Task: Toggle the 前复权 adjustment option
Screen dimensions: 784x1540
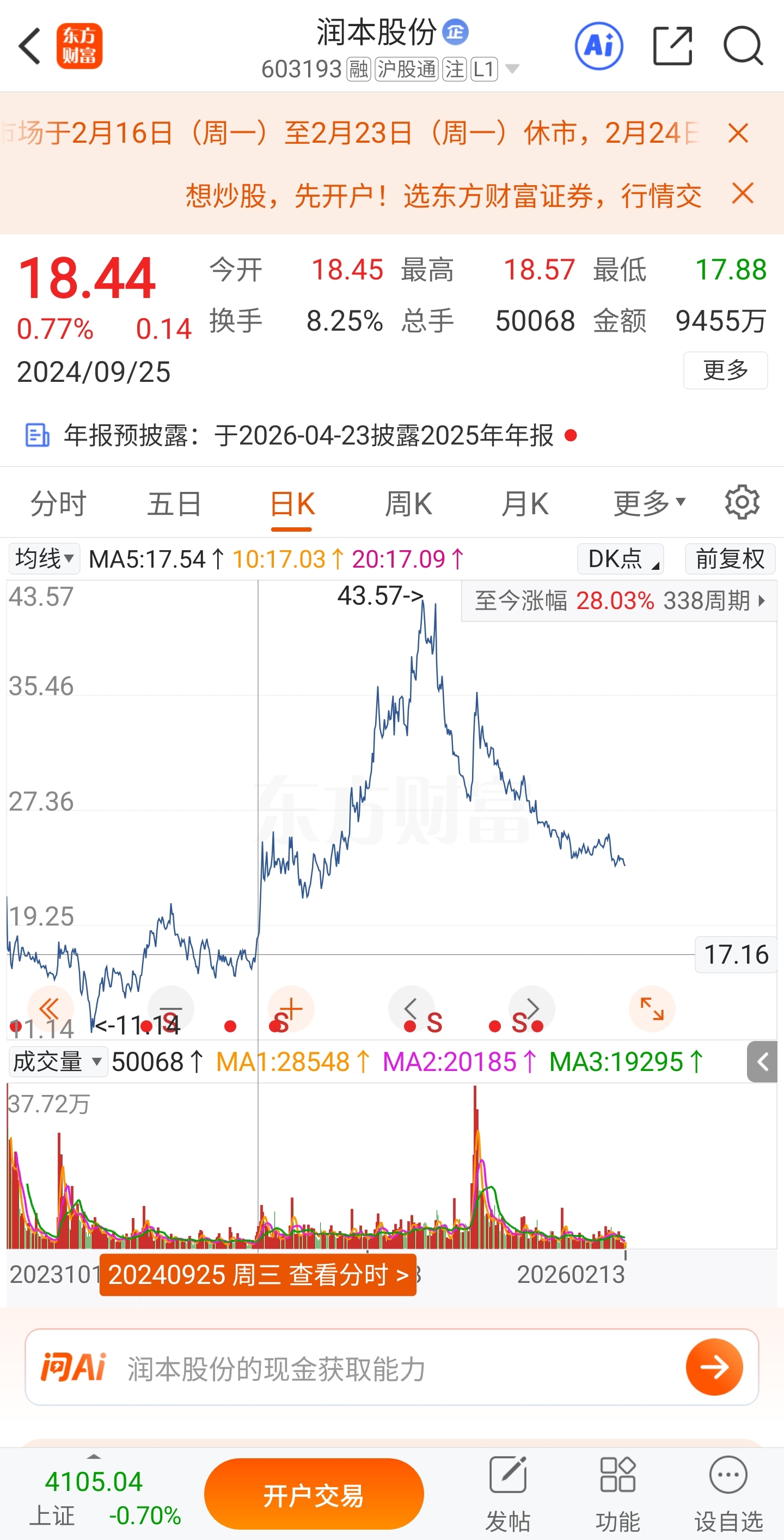Action: pyautogui.click(x=730, y=559)
